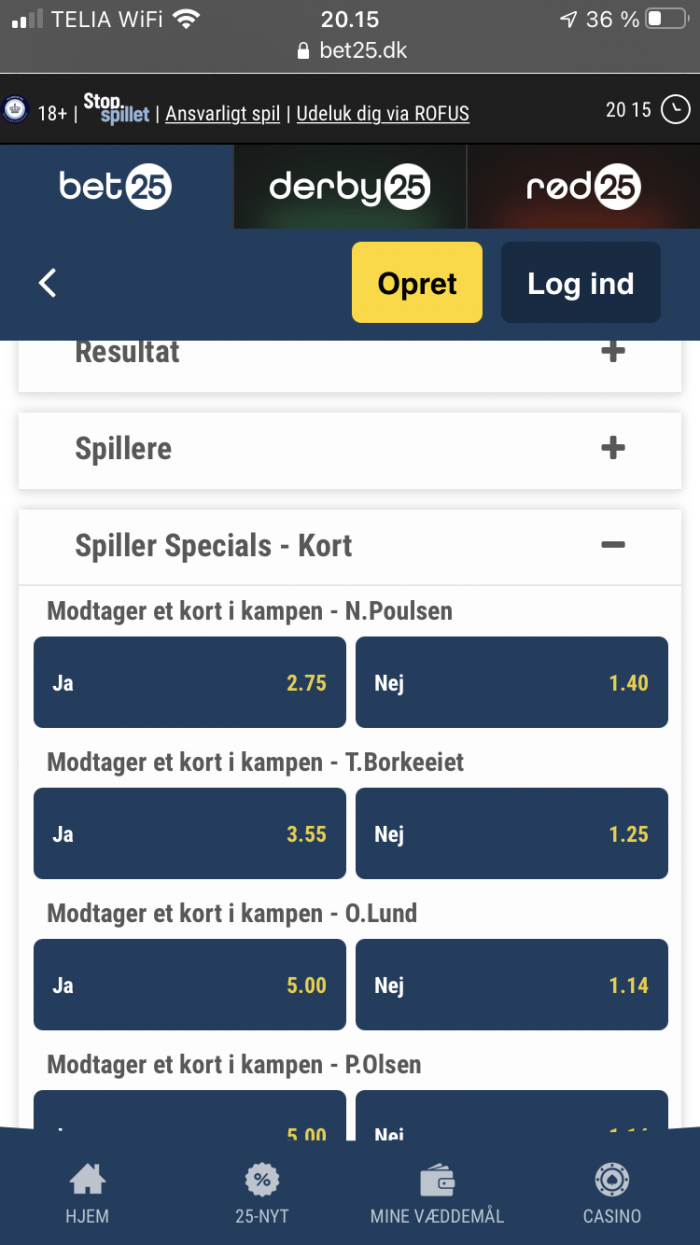
Task: Select Ja 2.75 for N.Poulsen card
Action: tap(190, 682)
